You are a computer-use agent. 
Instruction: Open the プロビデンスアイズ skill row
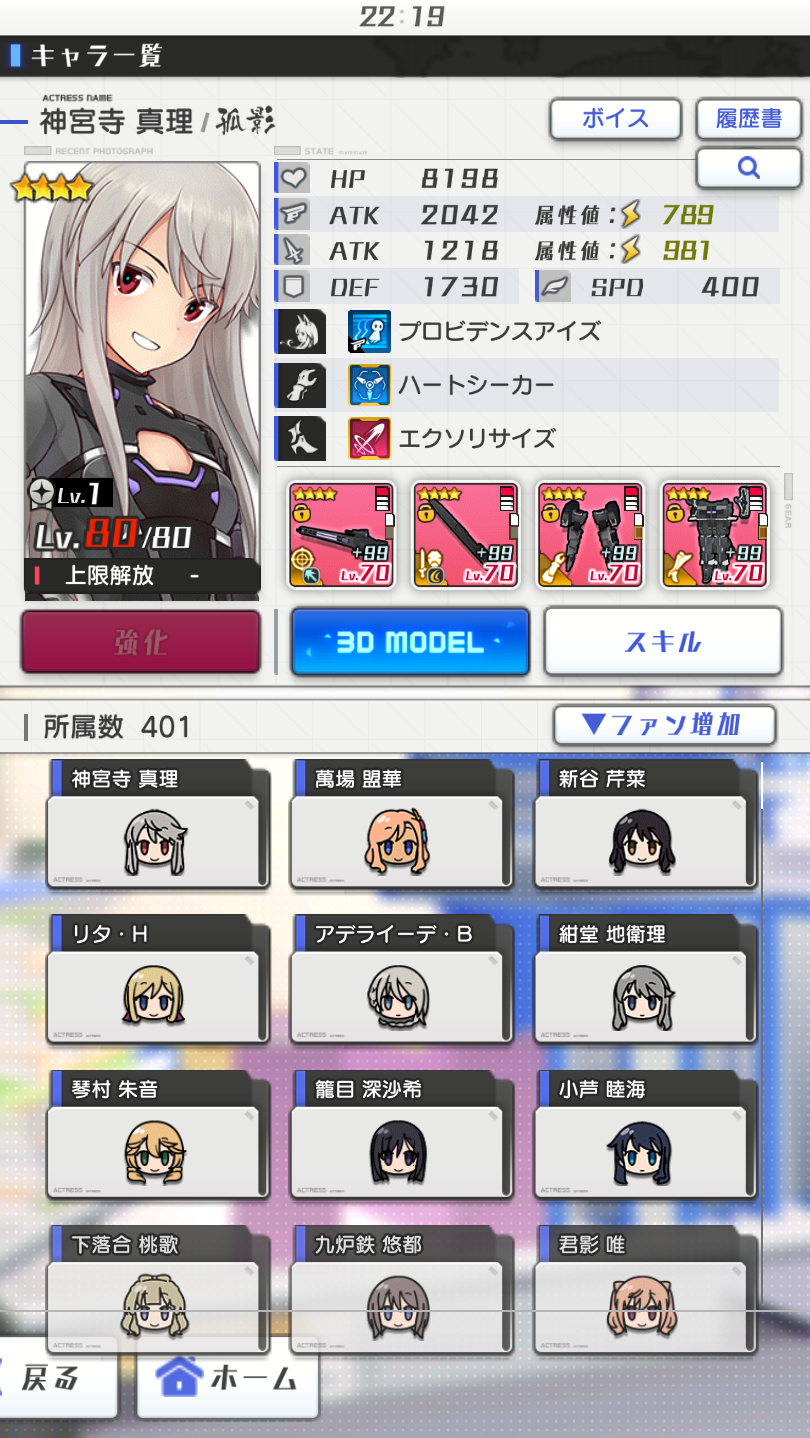[526, 331]
